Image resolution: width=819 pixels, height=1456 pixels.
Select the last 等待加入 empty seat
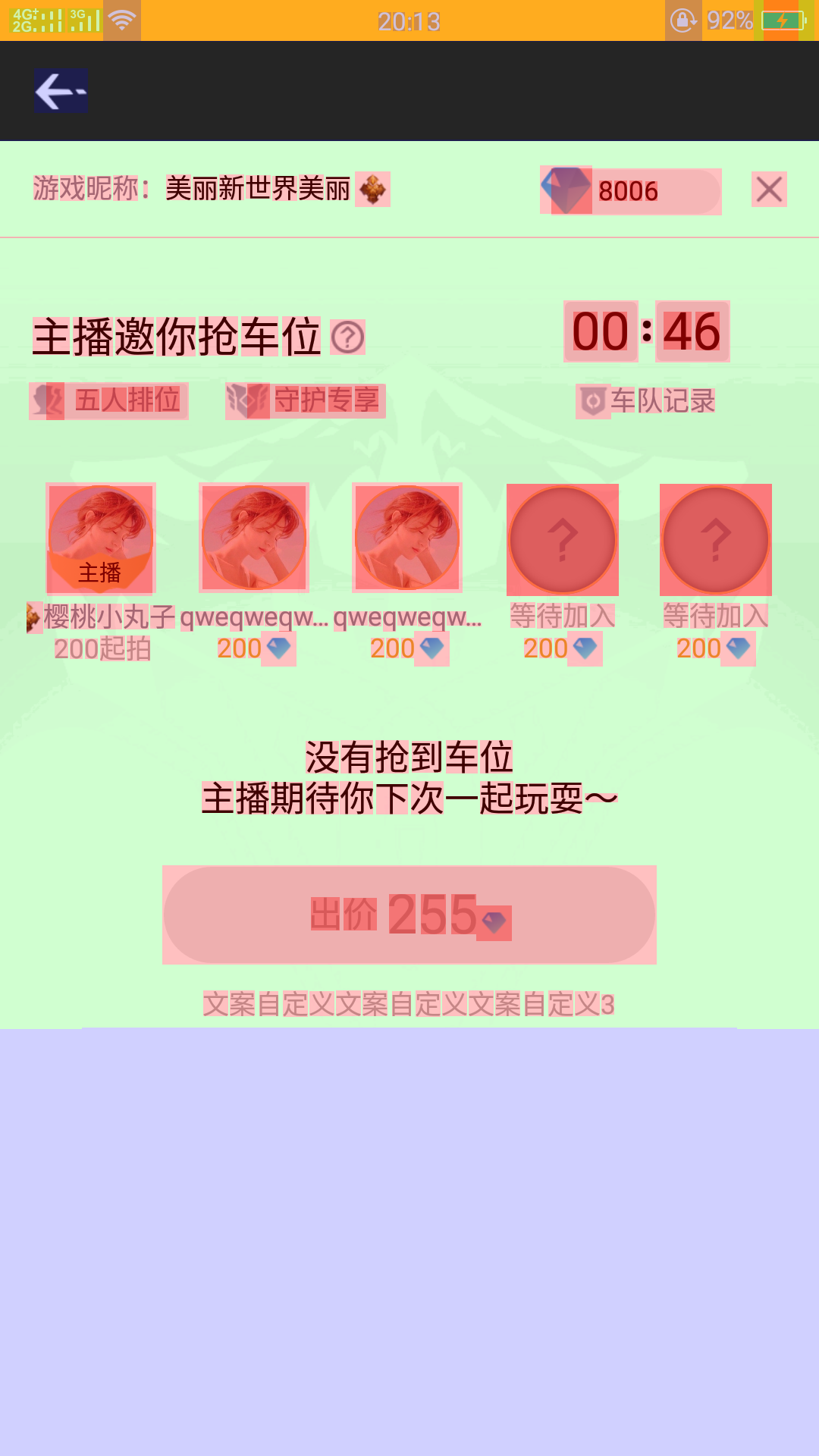point(716,540)
